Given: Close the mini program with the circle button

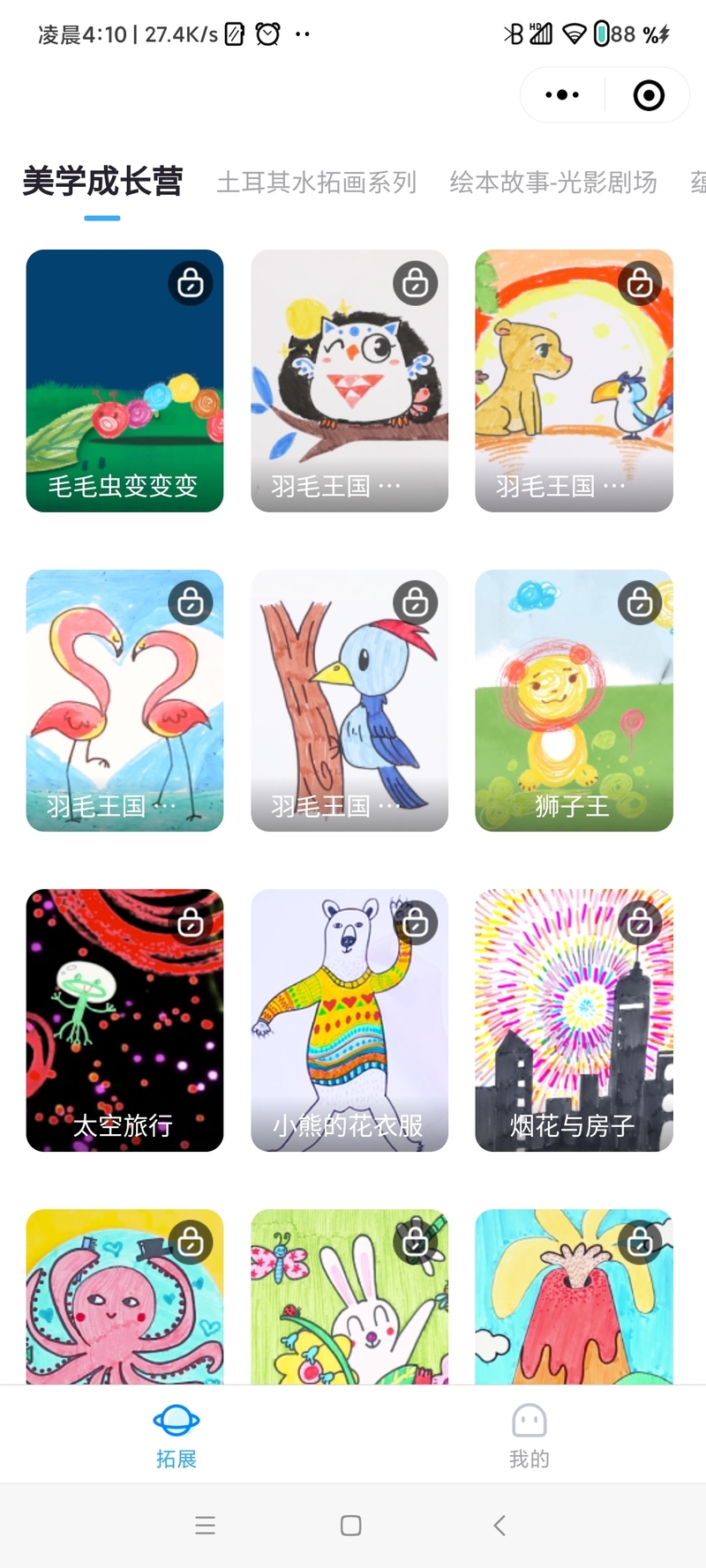Looking at the screenshot, I should [x=649, y=95].
